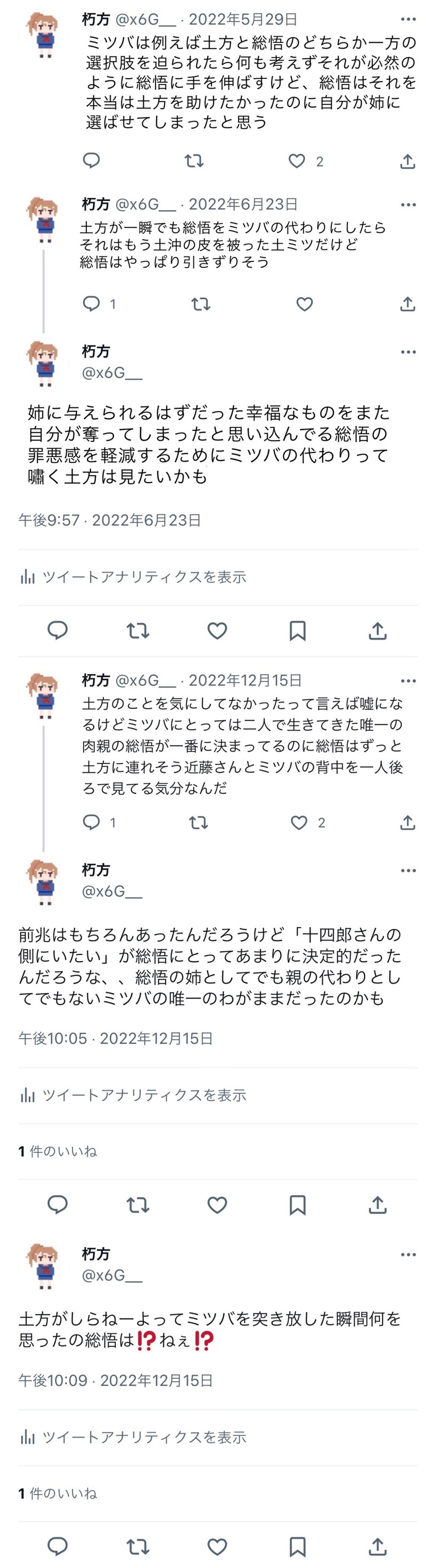The height and width of the screenshot is (1568, 426).
Task: Open replies on the June 23 tweet
Action: (91, 303)
